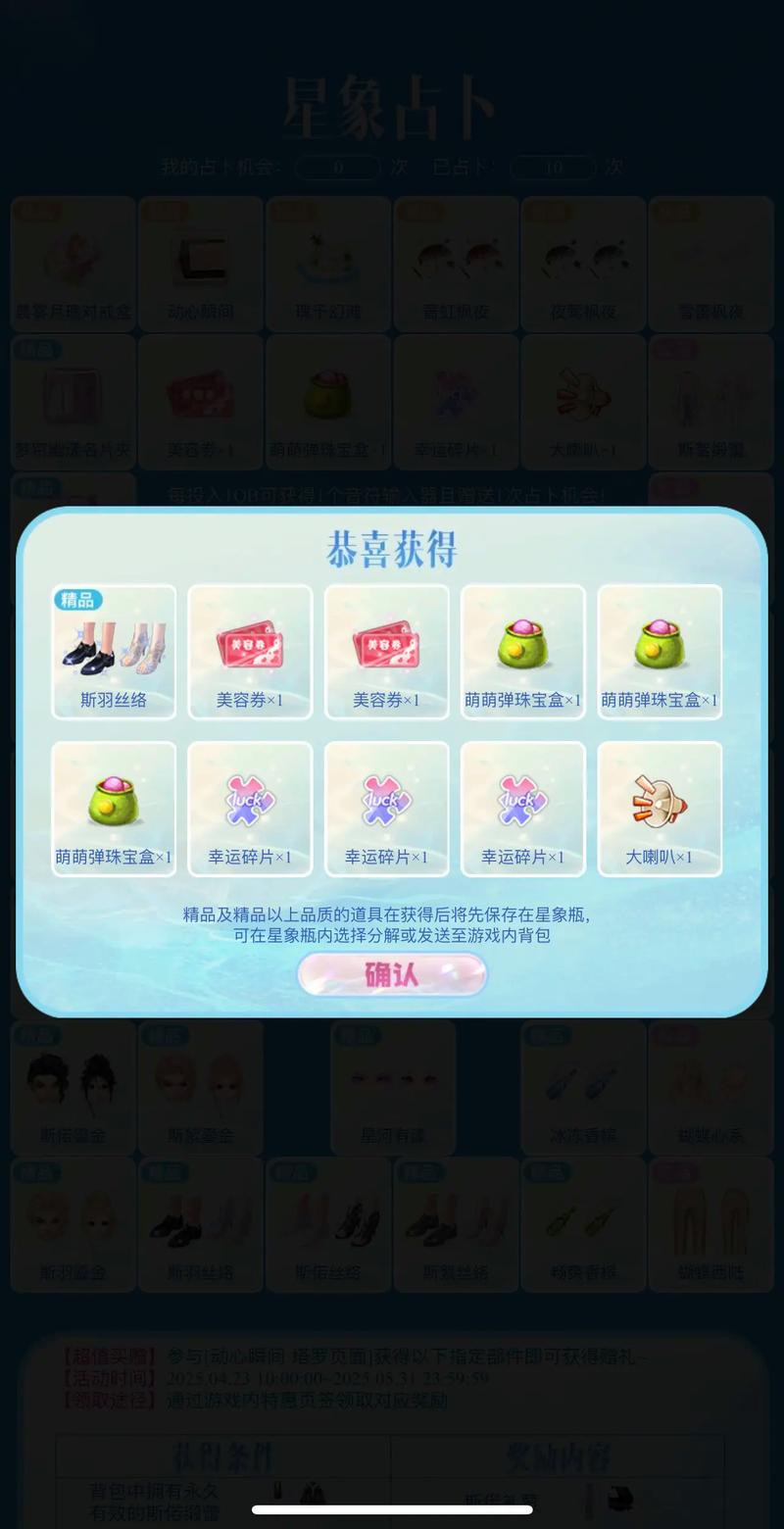Select the middle 幸运碎片 luck puzzle icon
This screenshot has height=1529, width=784.
pyautogui.click(x=387, y=807)
